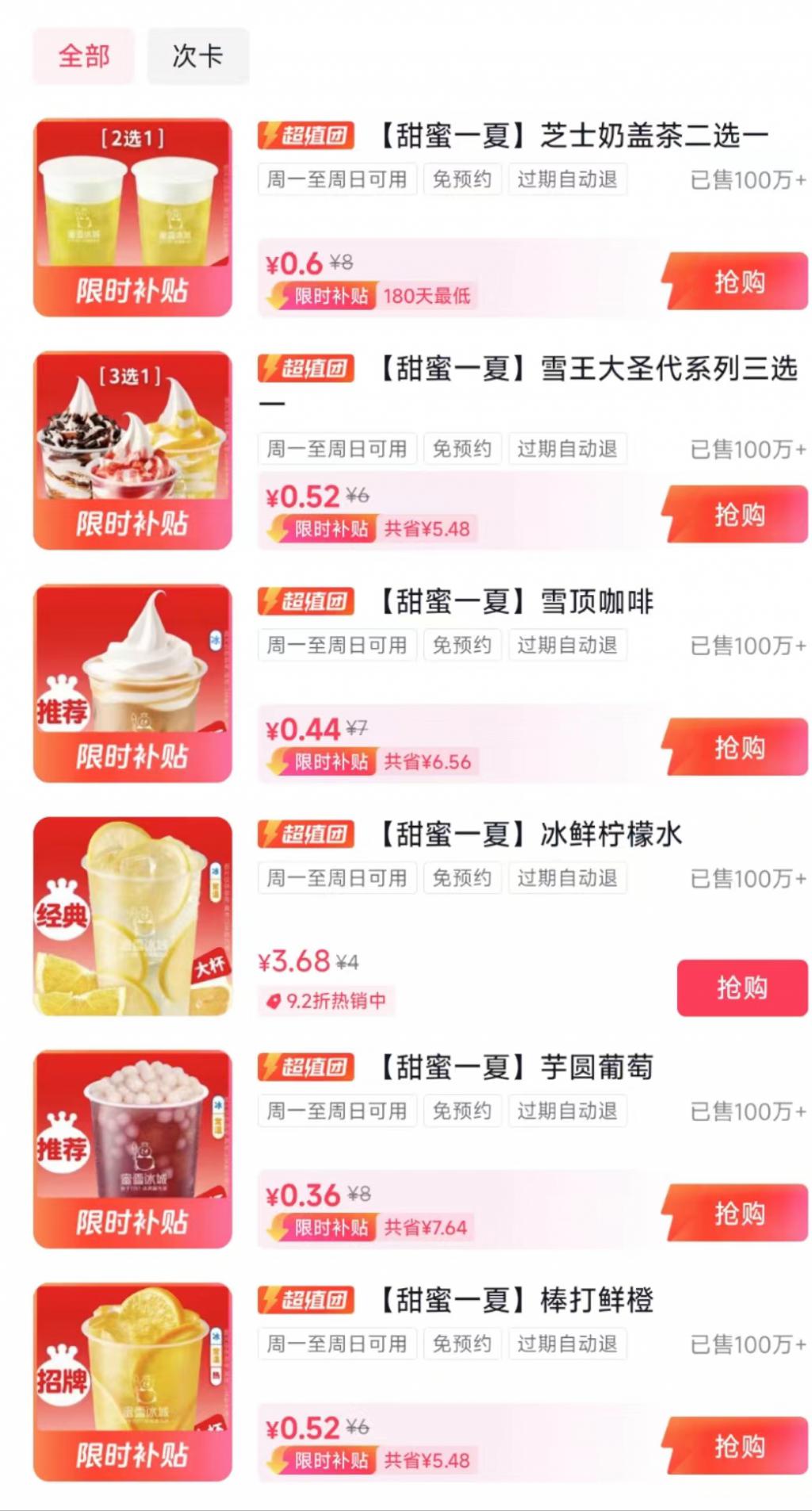
Task: Grab the 芋圆葡萄 deal with 抢购
Action: pyautogui.click(x=737, y=1214)
